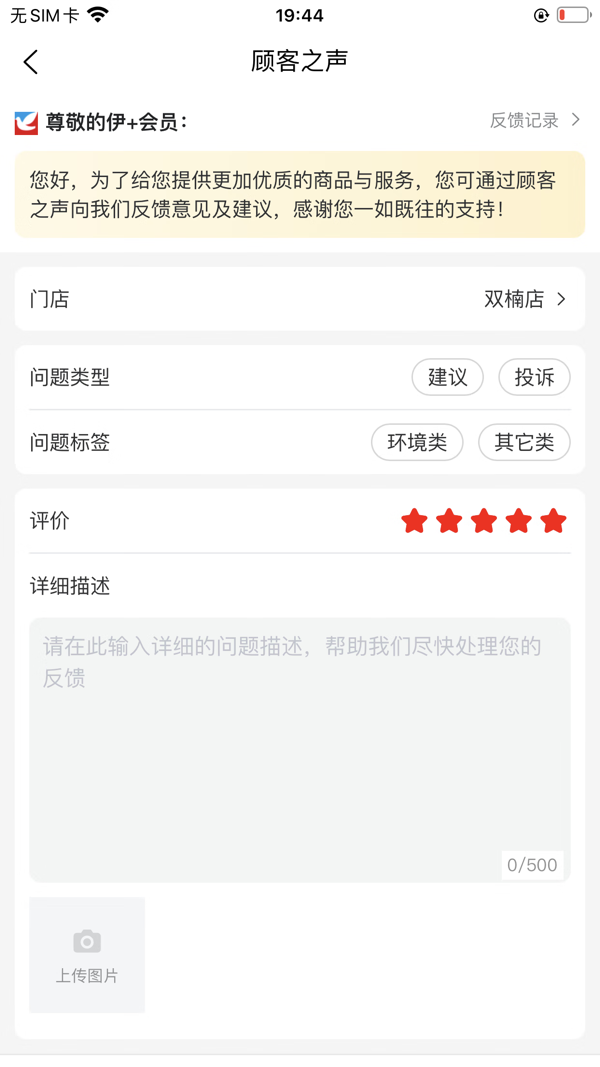Screen dimensions: 600x1067
Task: Select the 其它类 problem tag
Action: 524,442
